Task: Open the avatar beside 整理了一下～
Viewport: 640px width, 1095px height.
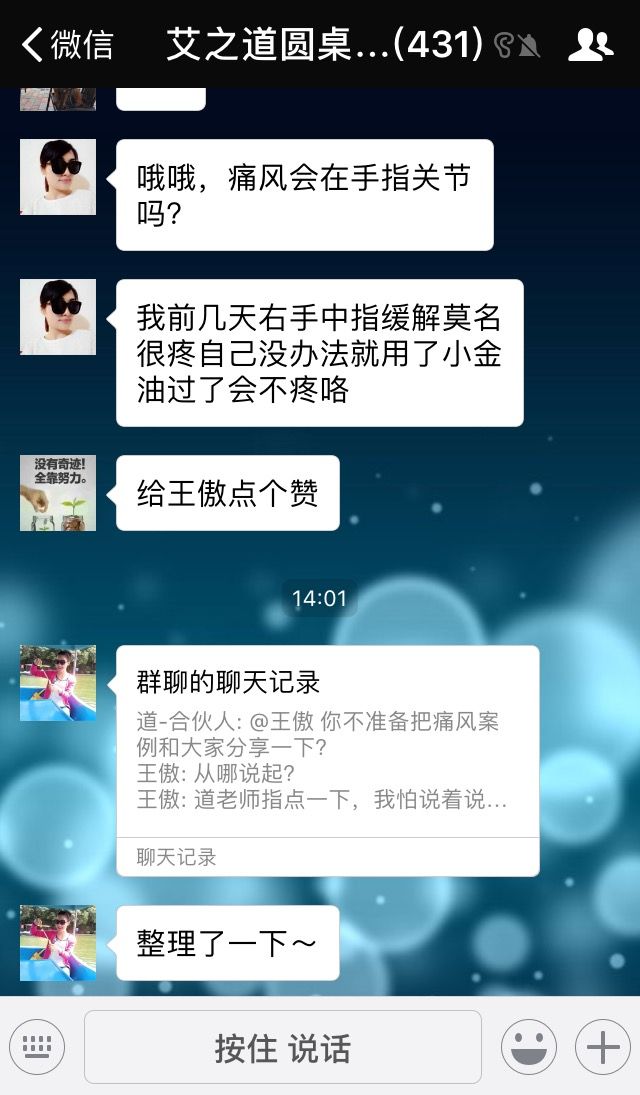Action: pos(58,943)
